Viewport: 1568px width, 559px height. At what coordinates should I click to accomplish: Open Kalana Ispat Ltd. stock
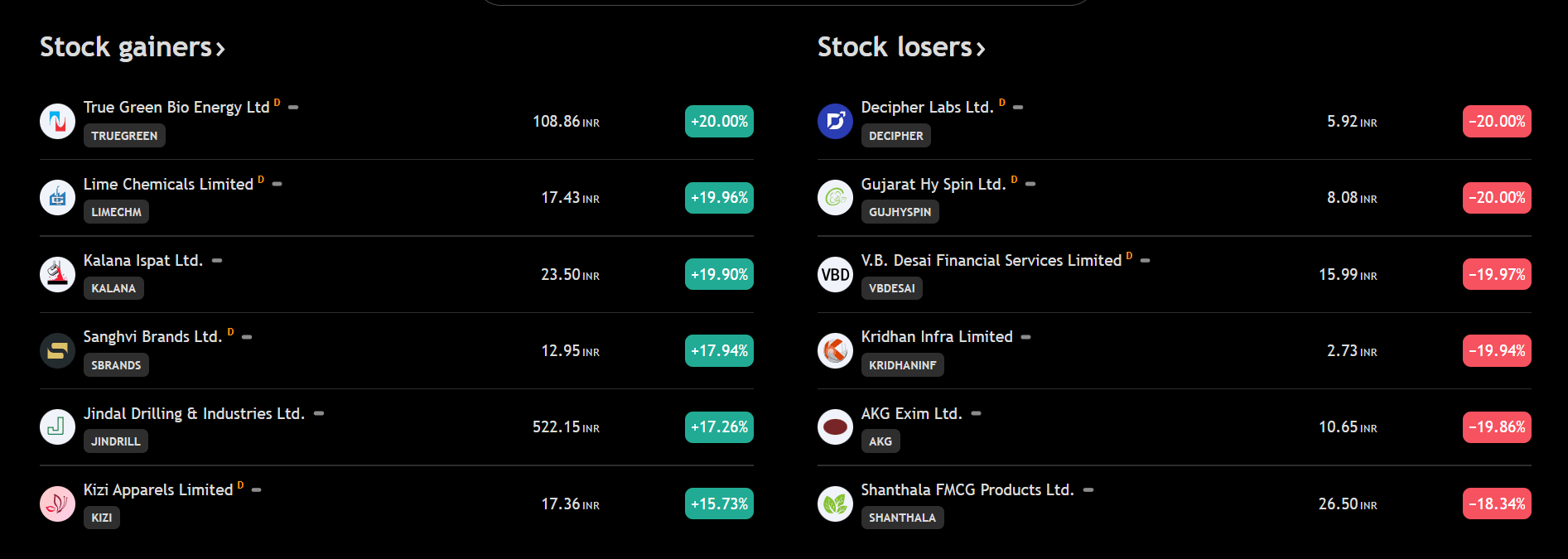click(142, 261)
